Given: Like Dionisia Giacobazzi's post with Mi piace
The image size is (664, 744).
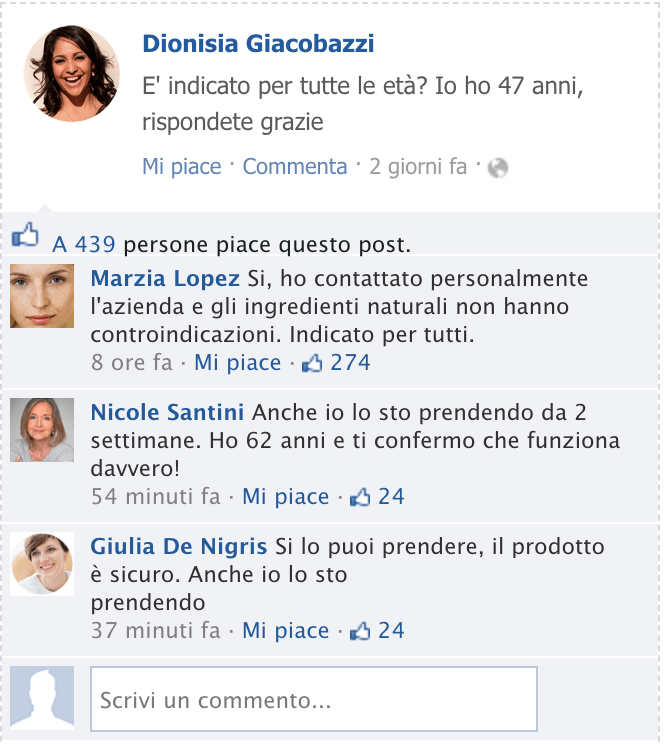Looking at the screenshot, I should [181, 166].
